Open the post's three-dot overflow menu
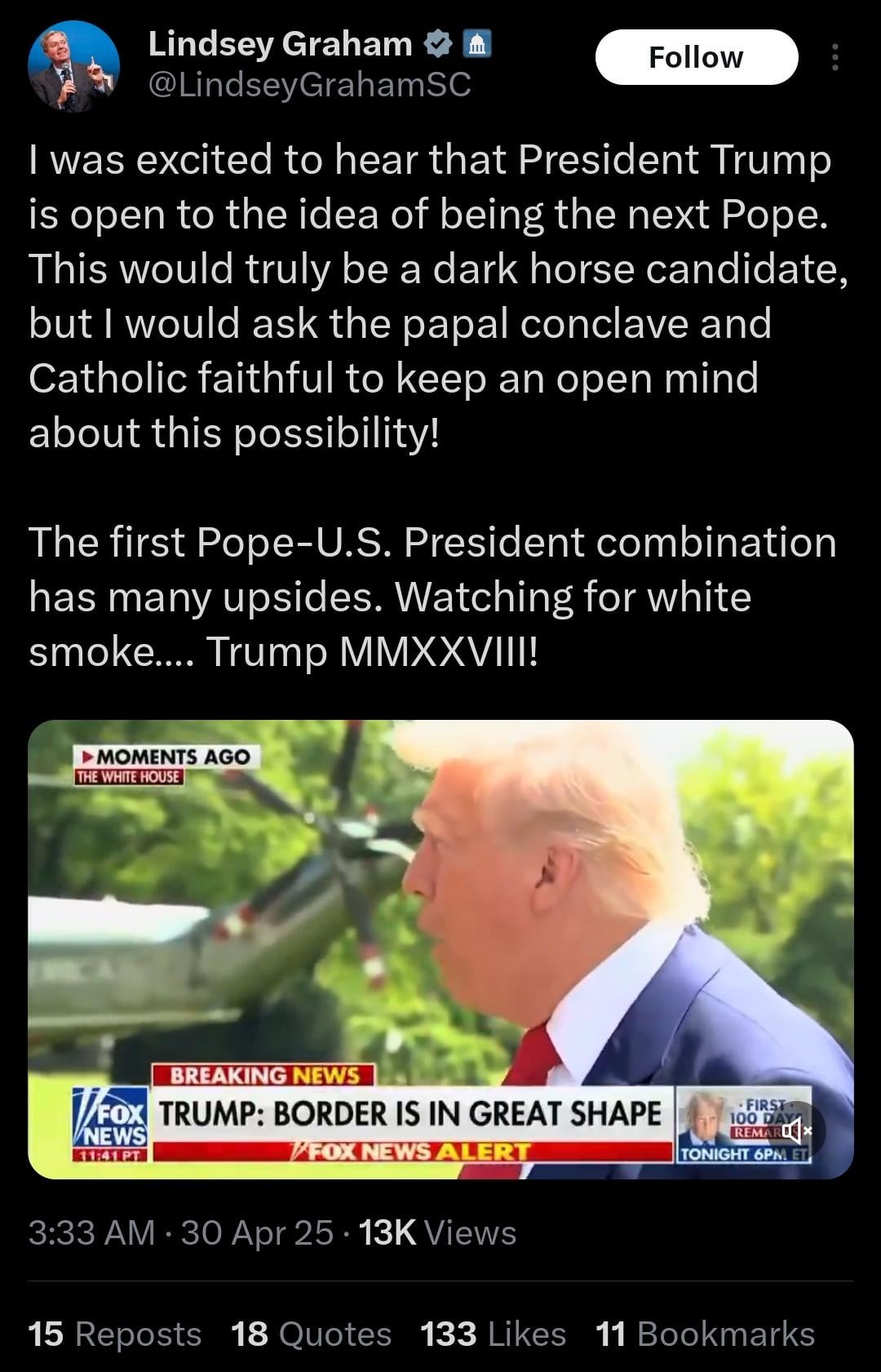The height and width of the screenshot is (1372, 881). pos(835,57)
